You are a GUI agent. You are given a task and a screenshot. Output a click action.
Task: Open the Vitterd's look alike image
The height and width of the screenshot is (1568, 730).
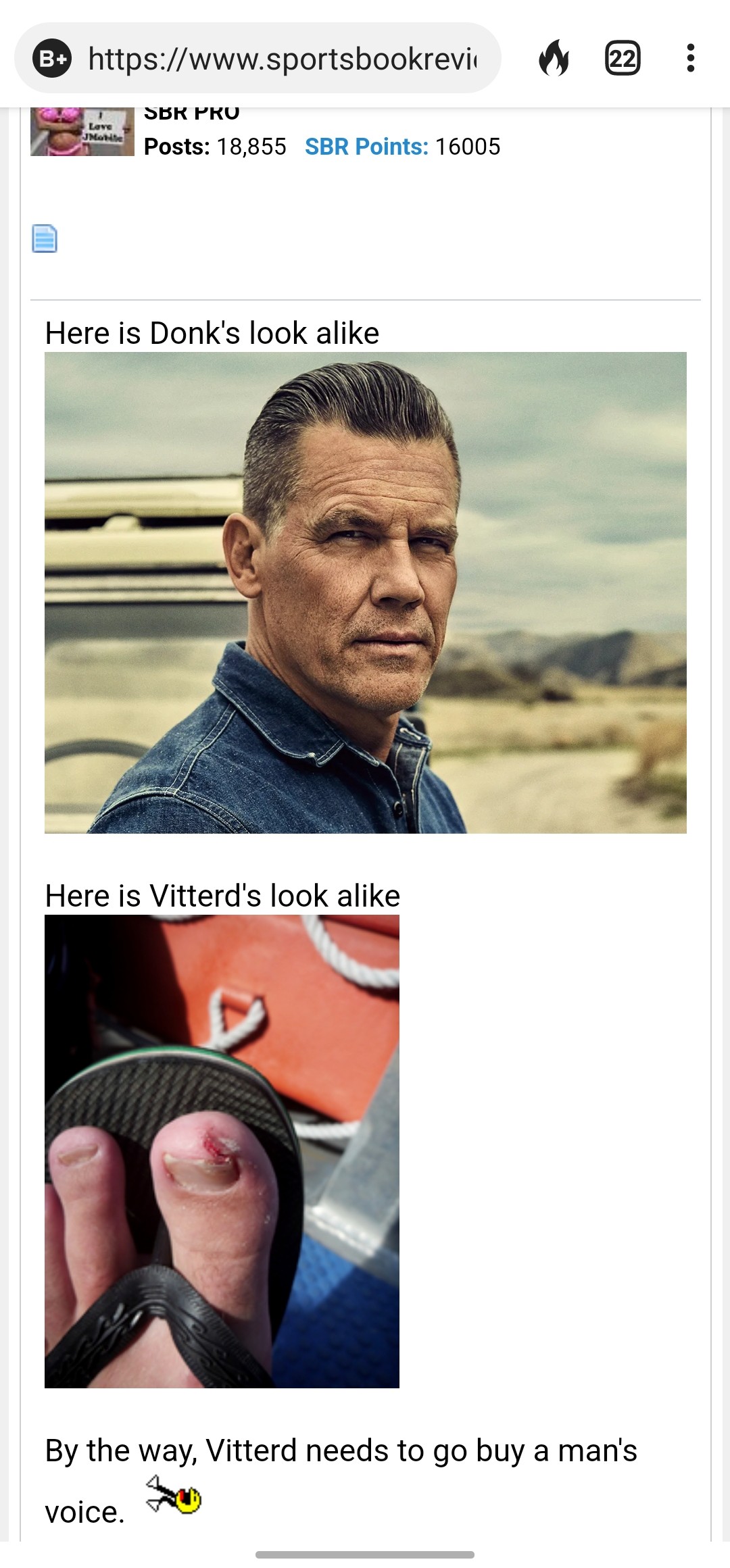pos(222,1151)
